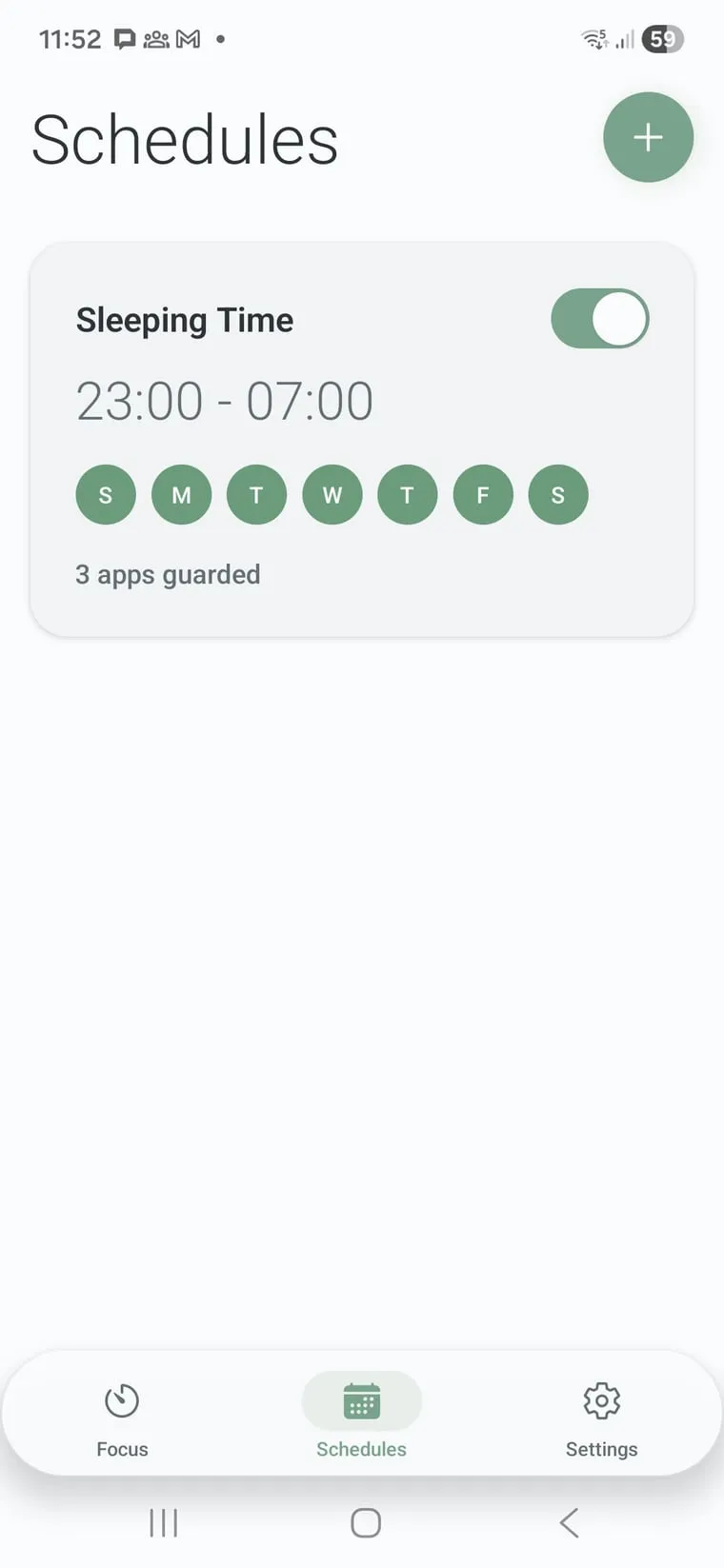
Task: Add a new schedule with plus button
Action: click(648, 137)
